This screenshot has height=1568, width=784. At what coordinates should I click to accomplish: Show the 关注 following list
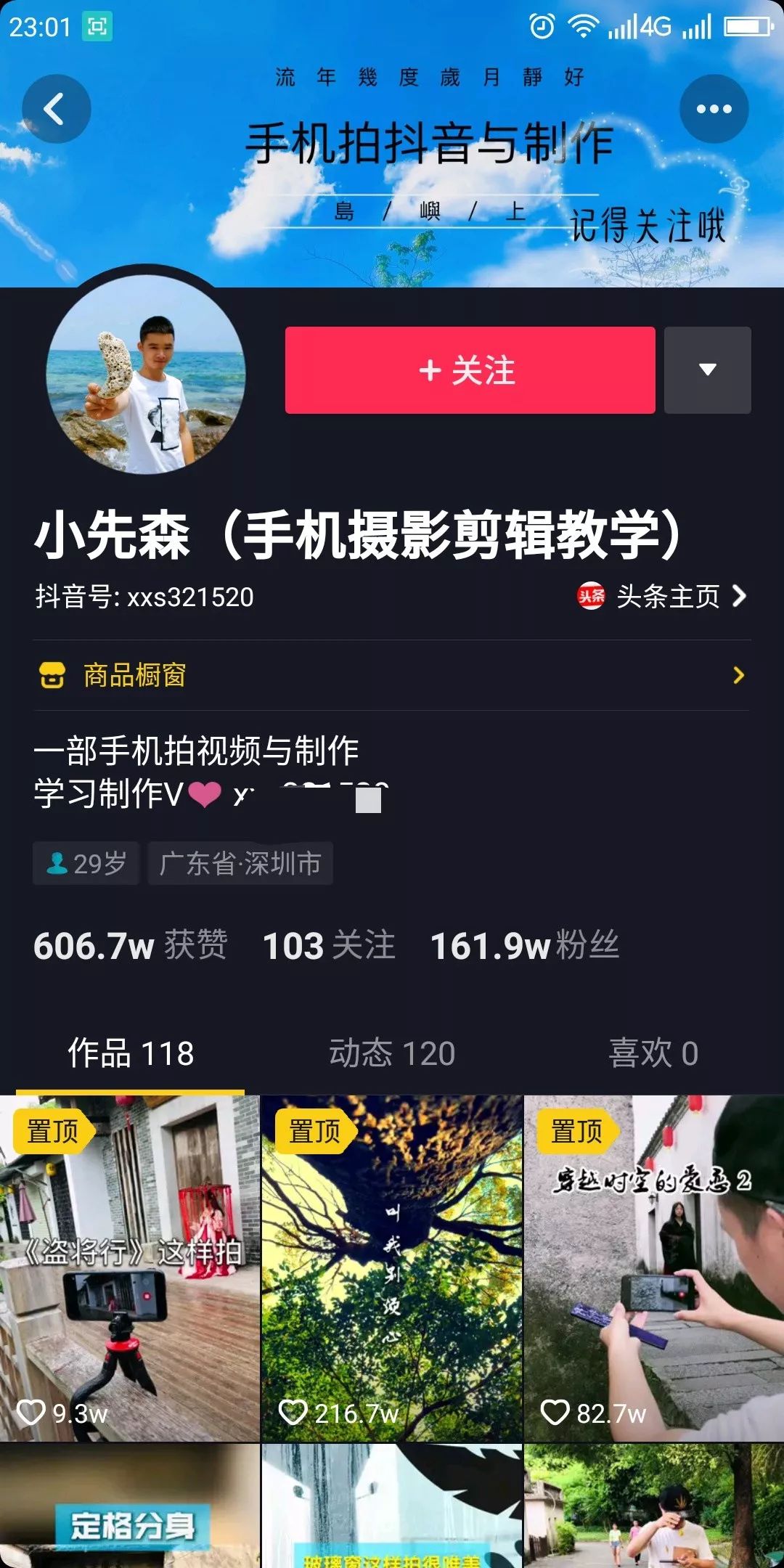point(329,946)
